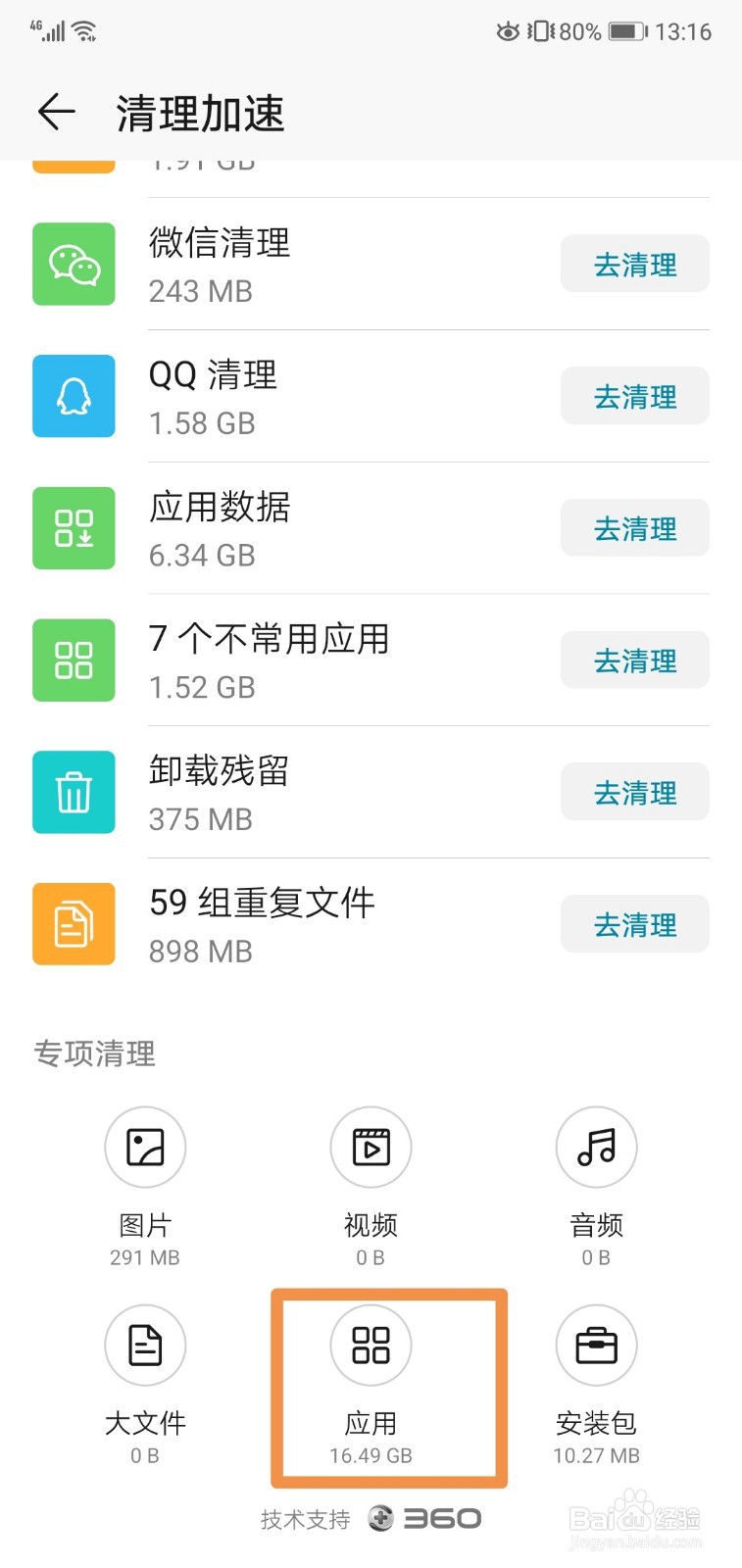Tap 去清理 for 7 个不常用应用
Image resolution: width=742 pixels, height=1568 pixels.
point(634,661)
